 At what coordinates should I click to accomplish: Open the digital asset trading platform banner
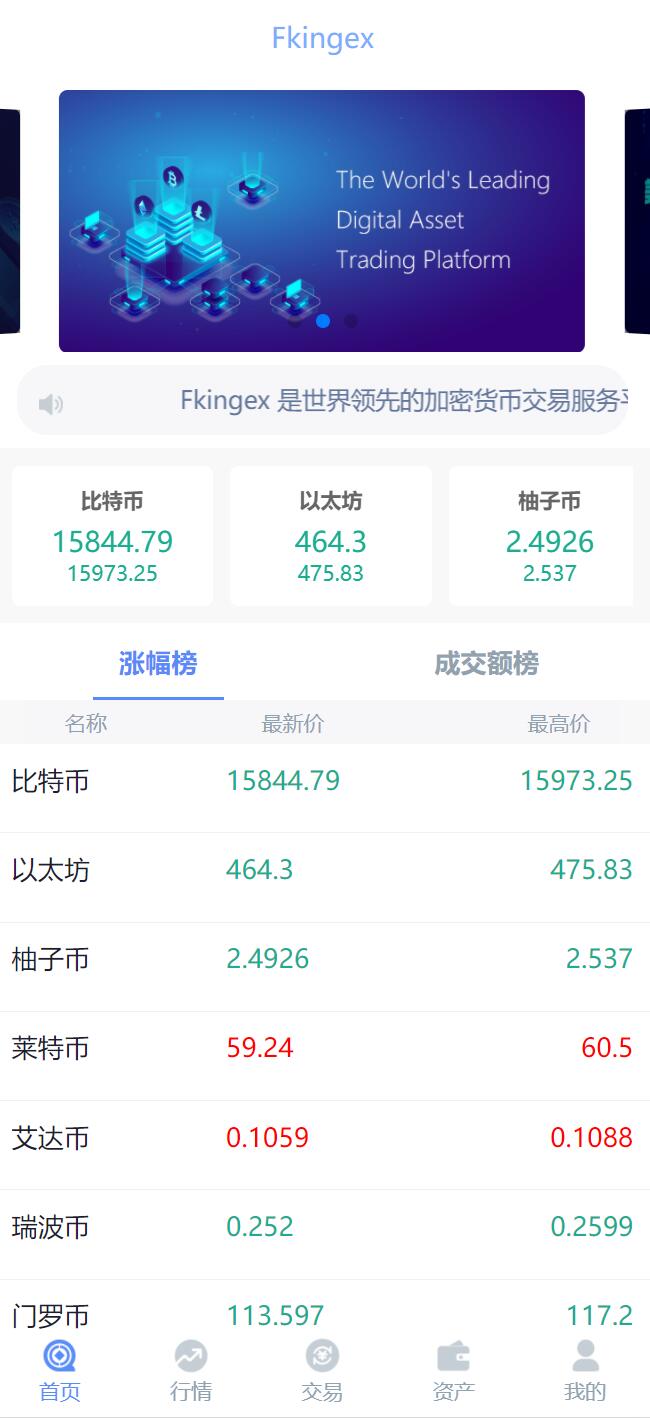(x=321, y=220)
